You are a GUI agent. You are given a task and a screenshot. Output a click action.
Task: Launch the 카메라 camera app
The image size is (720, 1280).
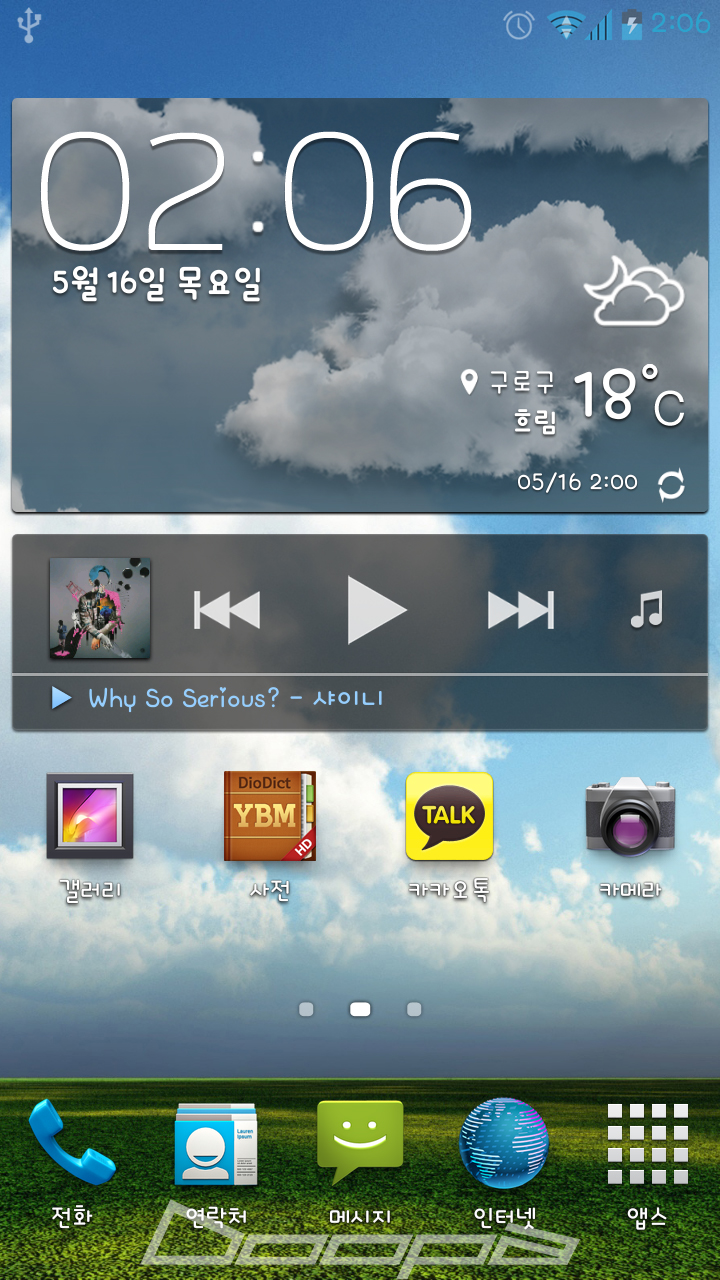630,816
